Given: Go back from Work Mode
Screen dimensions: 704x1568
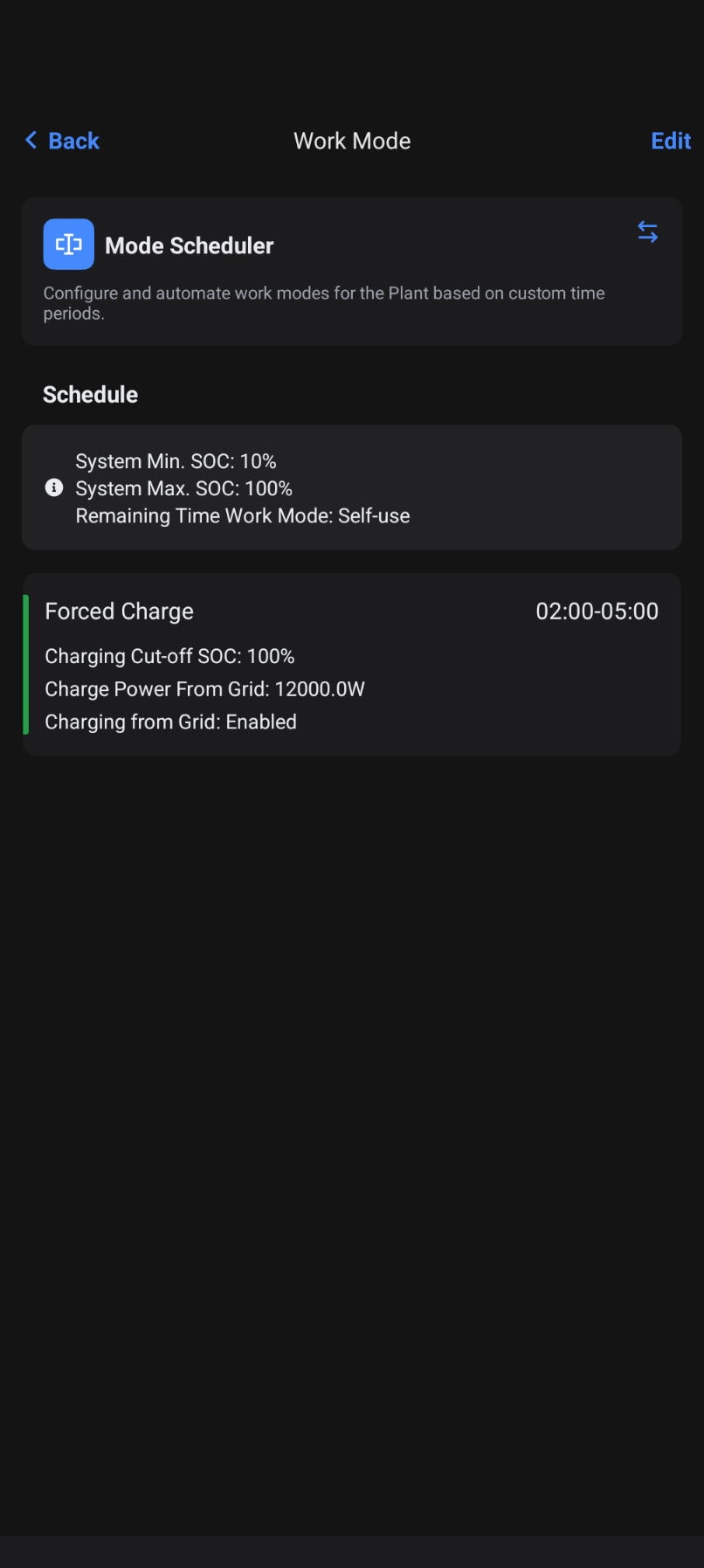Looking at the screenshot, I should pos(62,141).
